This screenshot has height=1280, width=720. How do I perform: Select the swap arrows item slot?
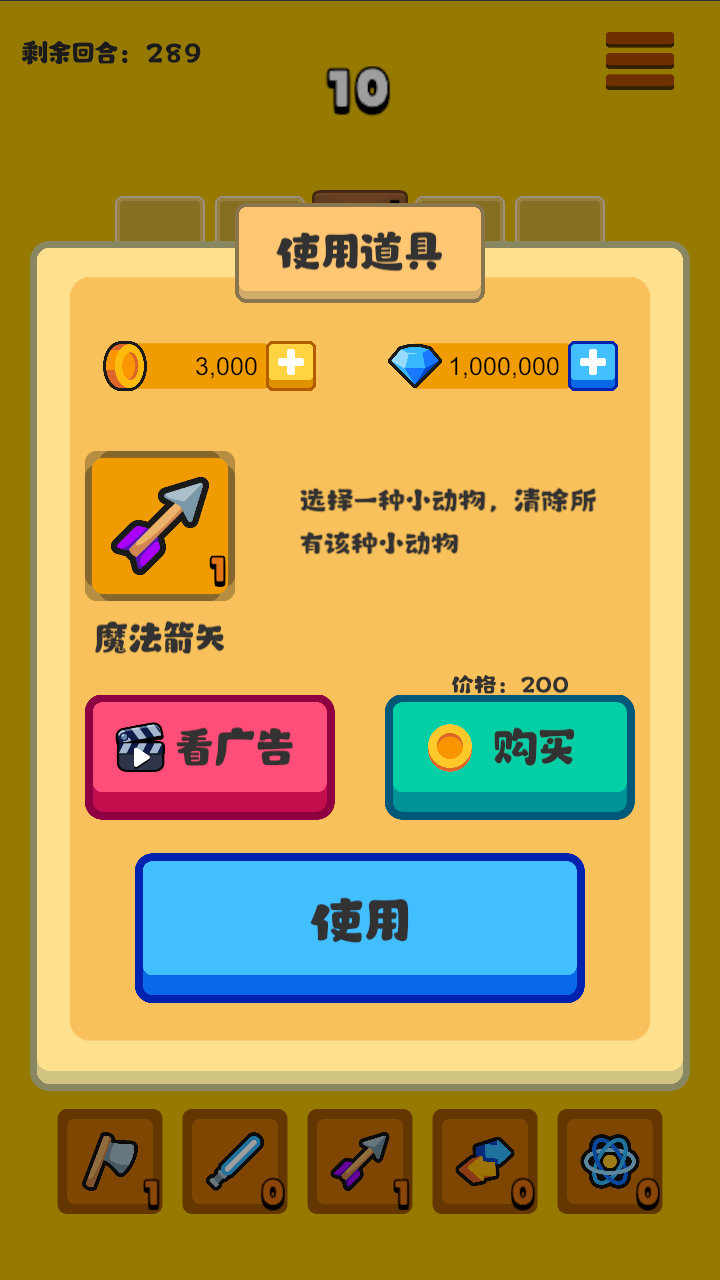coord(485,1161)
